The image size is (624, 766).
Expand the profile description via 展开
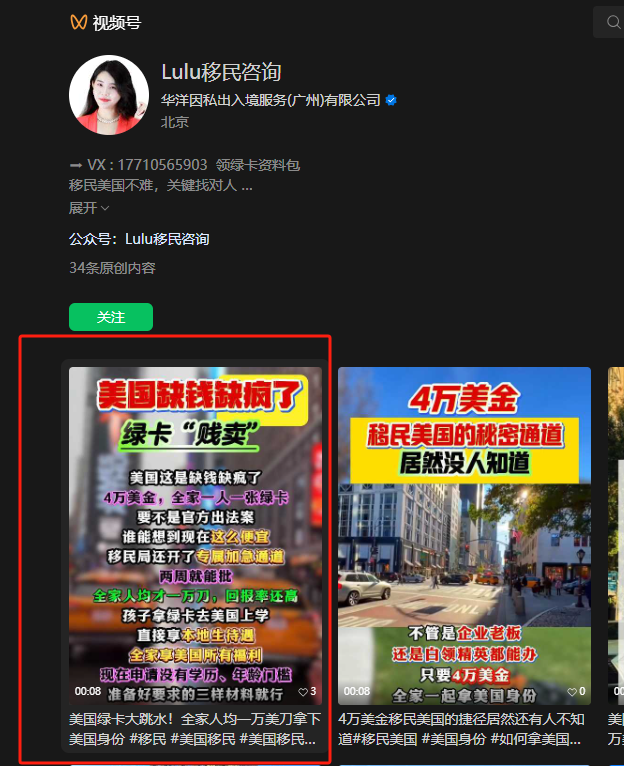click(x=88, y=208)
